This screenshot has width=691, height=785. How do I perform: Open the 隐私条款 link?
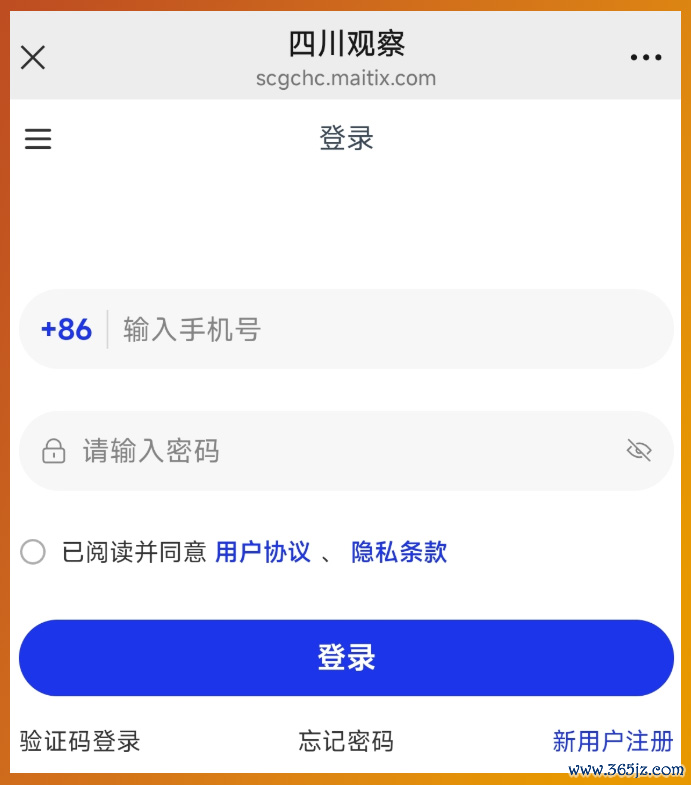coord(399,552)
